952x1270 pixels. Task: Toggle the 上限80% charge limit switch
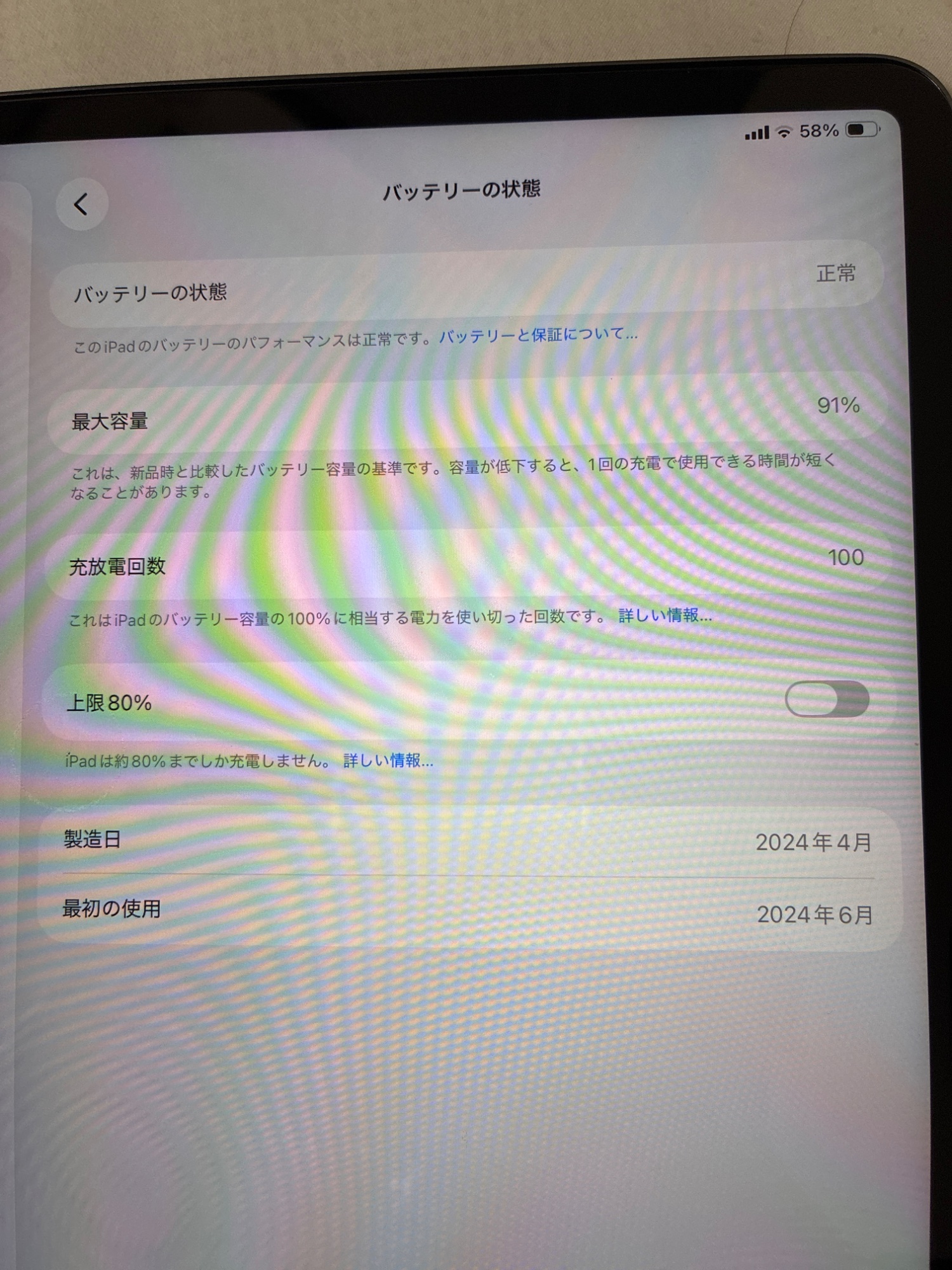pyautogui.click(x=827, y=699)
